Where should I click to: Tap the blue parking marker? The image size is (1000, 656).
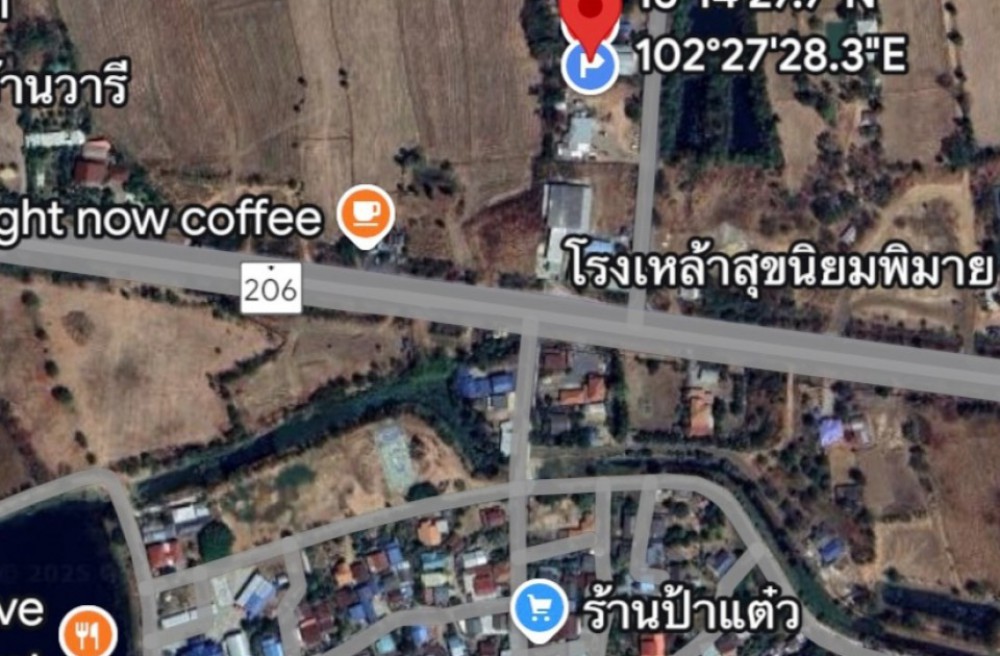pos(588,69)
